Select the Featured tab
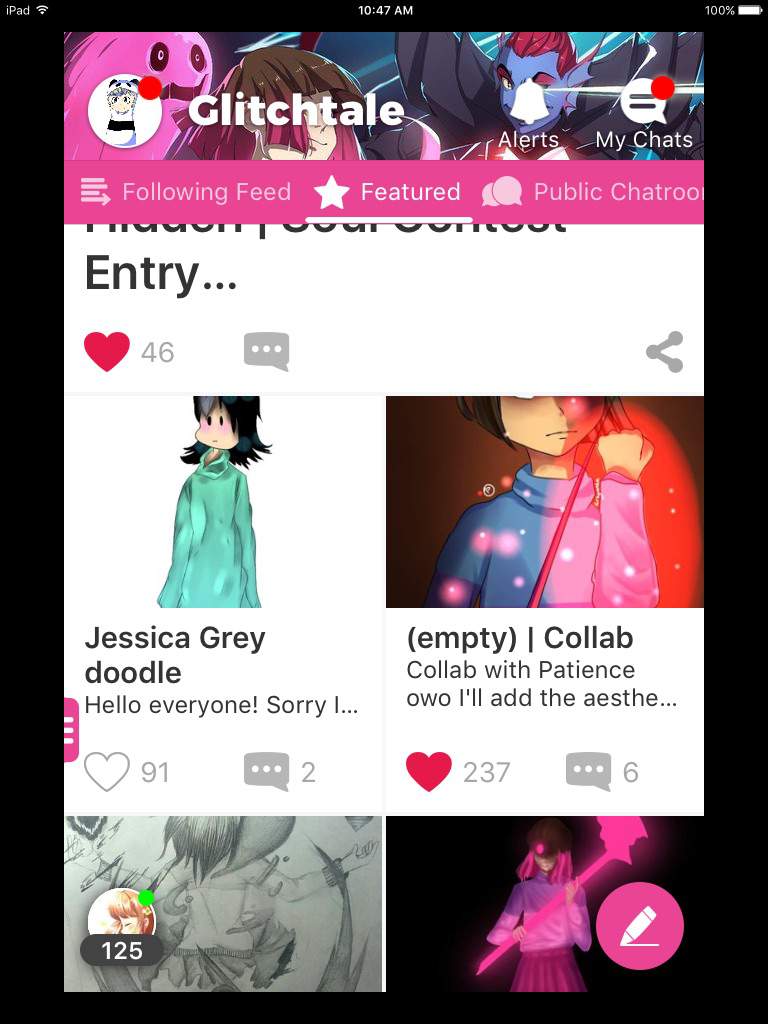Viewport: 768px width, 1024px height. (x=388, y=192)
